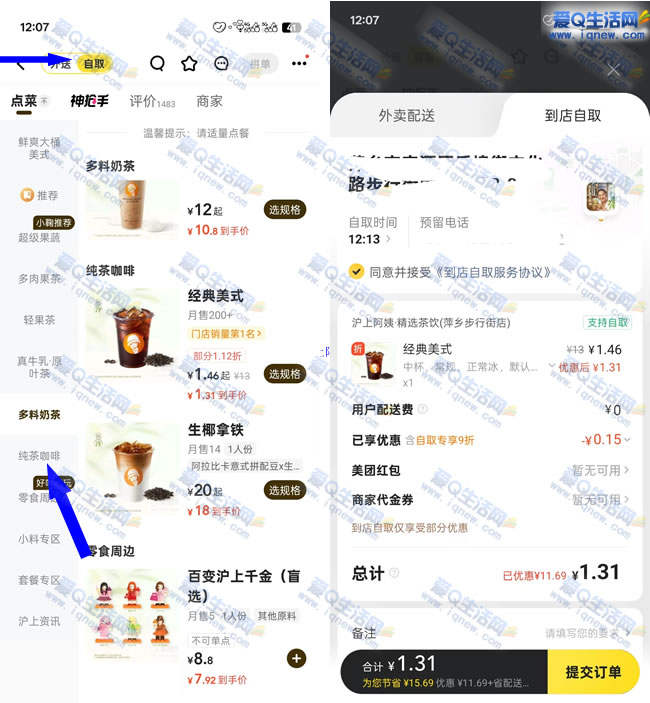The image size is (650, 703).
Task: Choose specs for 生椰拿铁
Action: click(284, 490)
